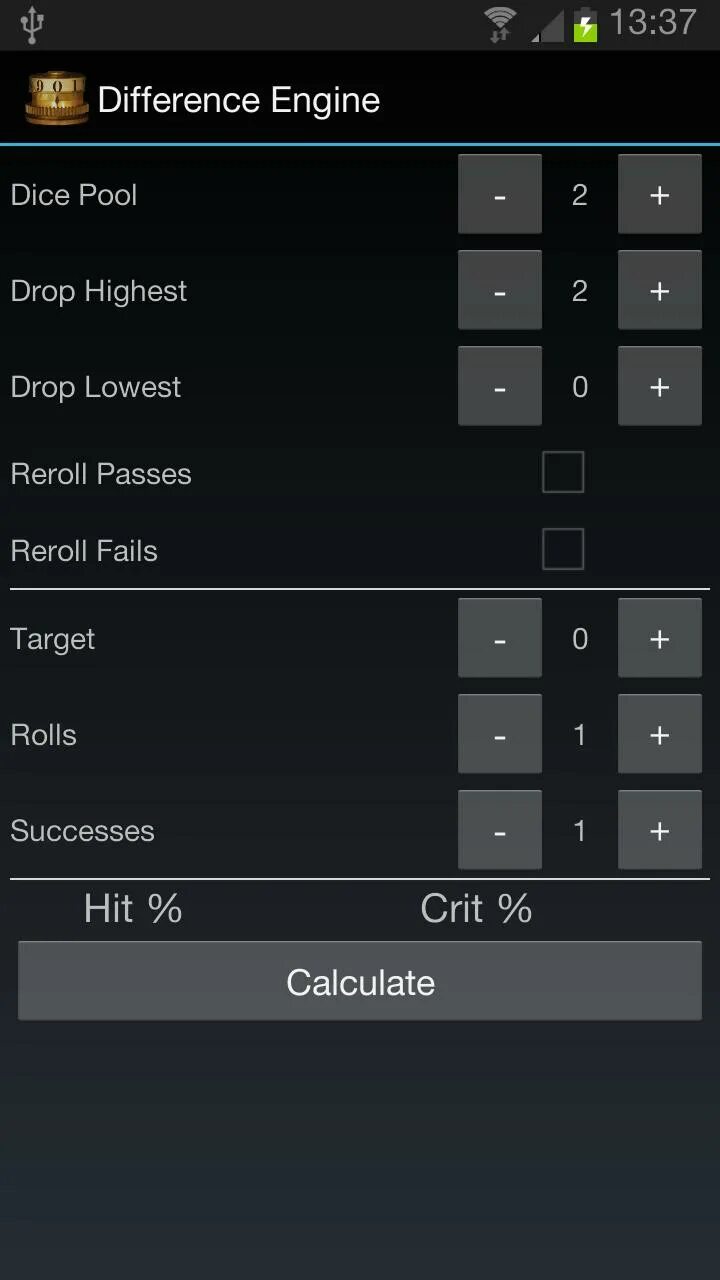This screenshot has width=720, height=1280.
Task: Enable the Reroll Passes checkbox
Action: tap(563, 472)
